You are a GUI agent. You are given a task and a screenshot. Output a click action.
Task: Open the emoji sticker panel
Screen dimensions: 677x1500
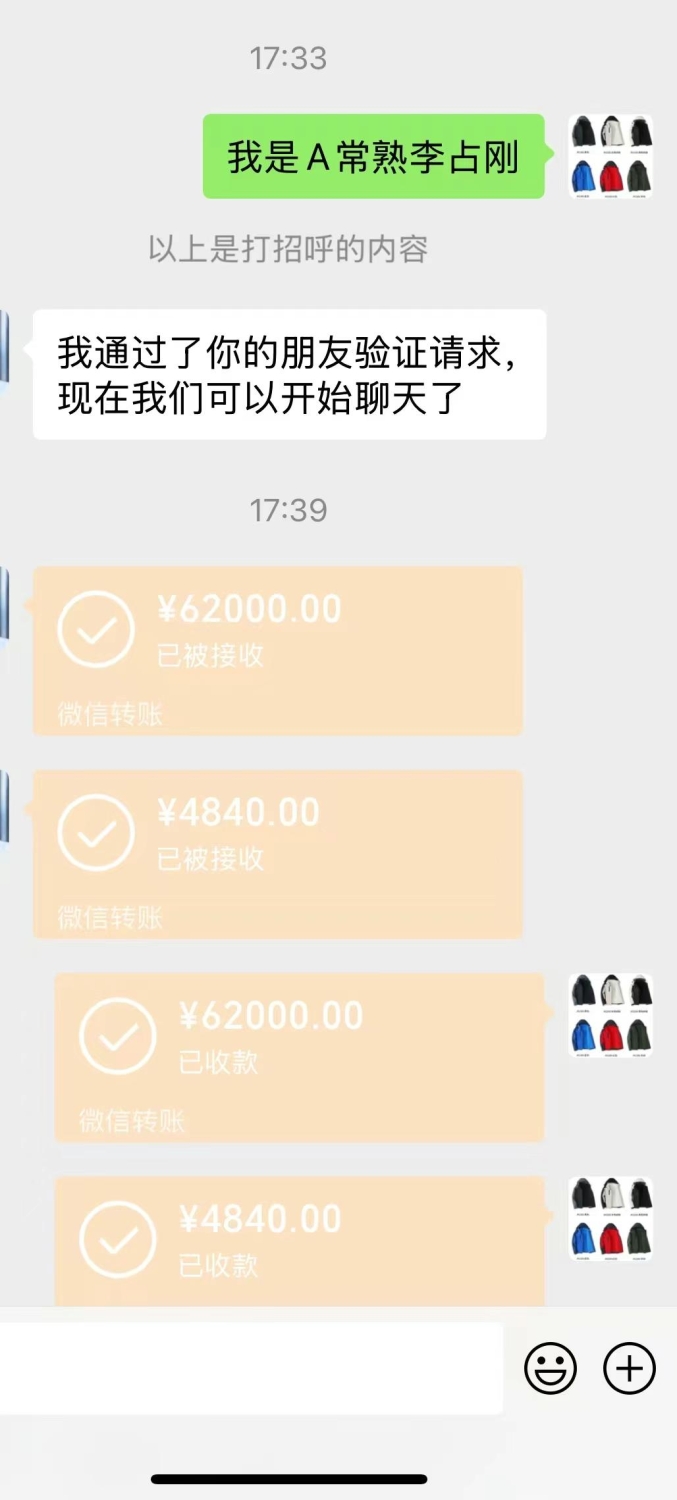pos(550,1368)
